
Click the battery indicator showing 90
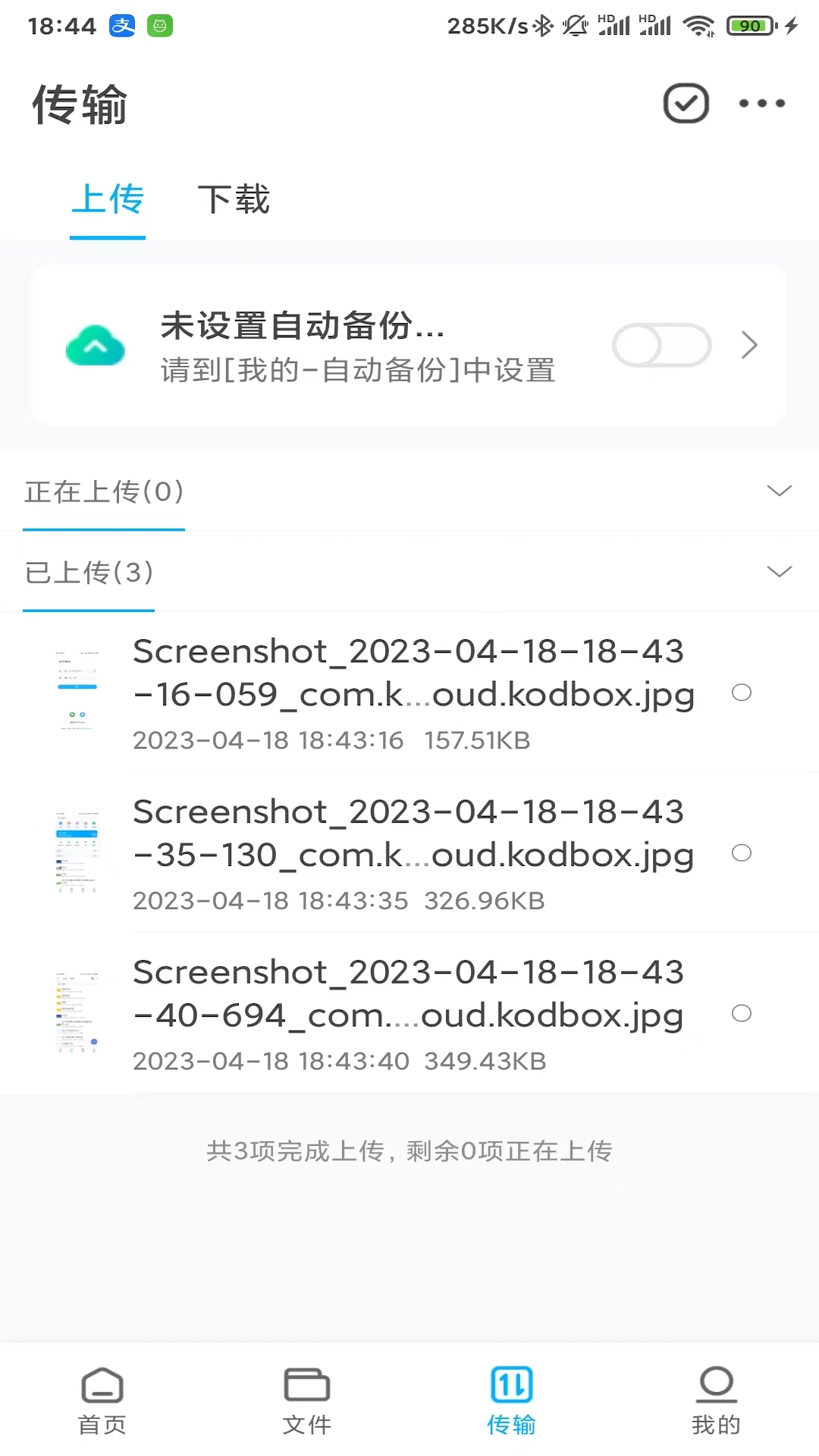click(749, 25)
